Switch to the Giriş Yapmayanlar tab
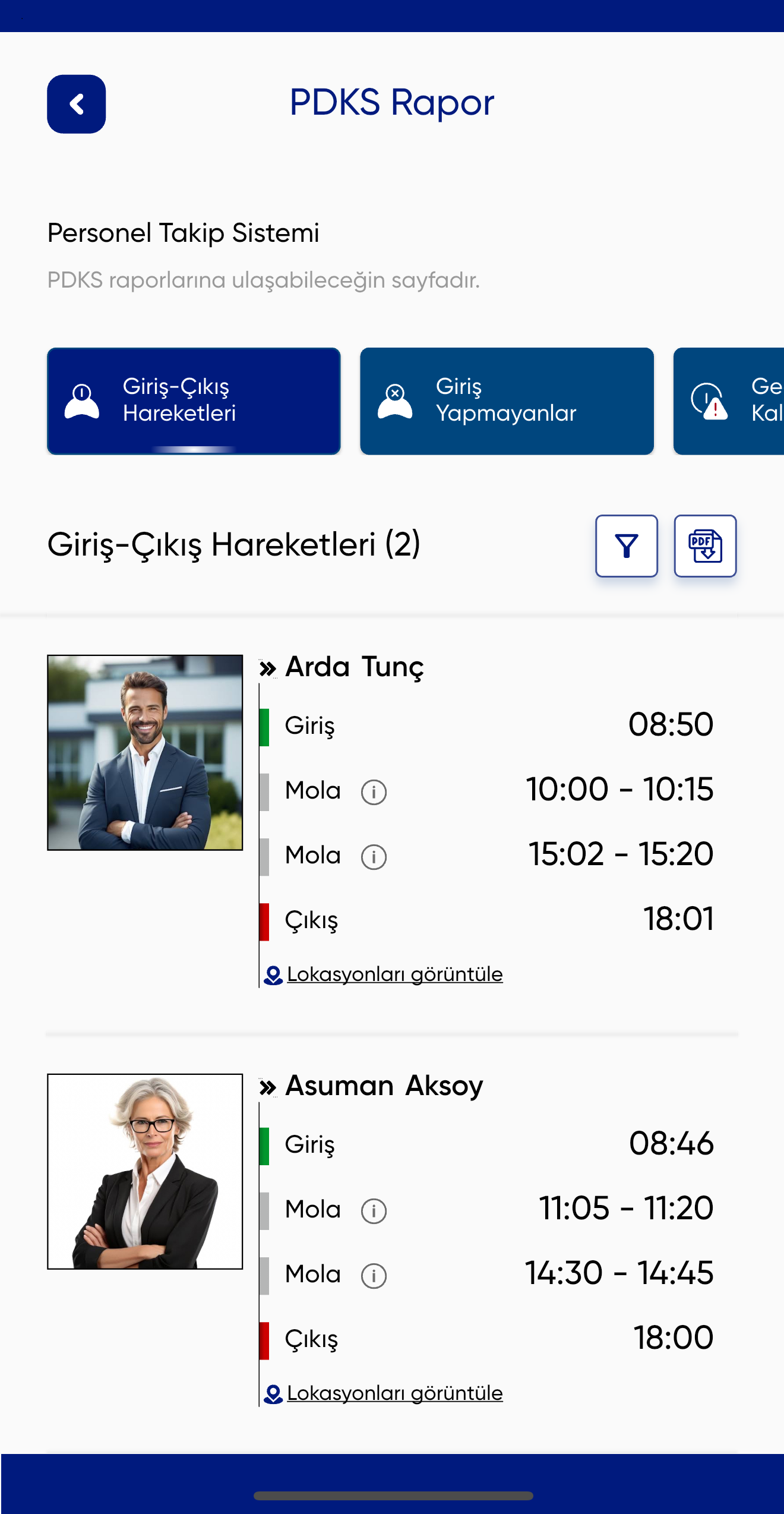This screenshot has width=784, height=1514. [507, 400]
